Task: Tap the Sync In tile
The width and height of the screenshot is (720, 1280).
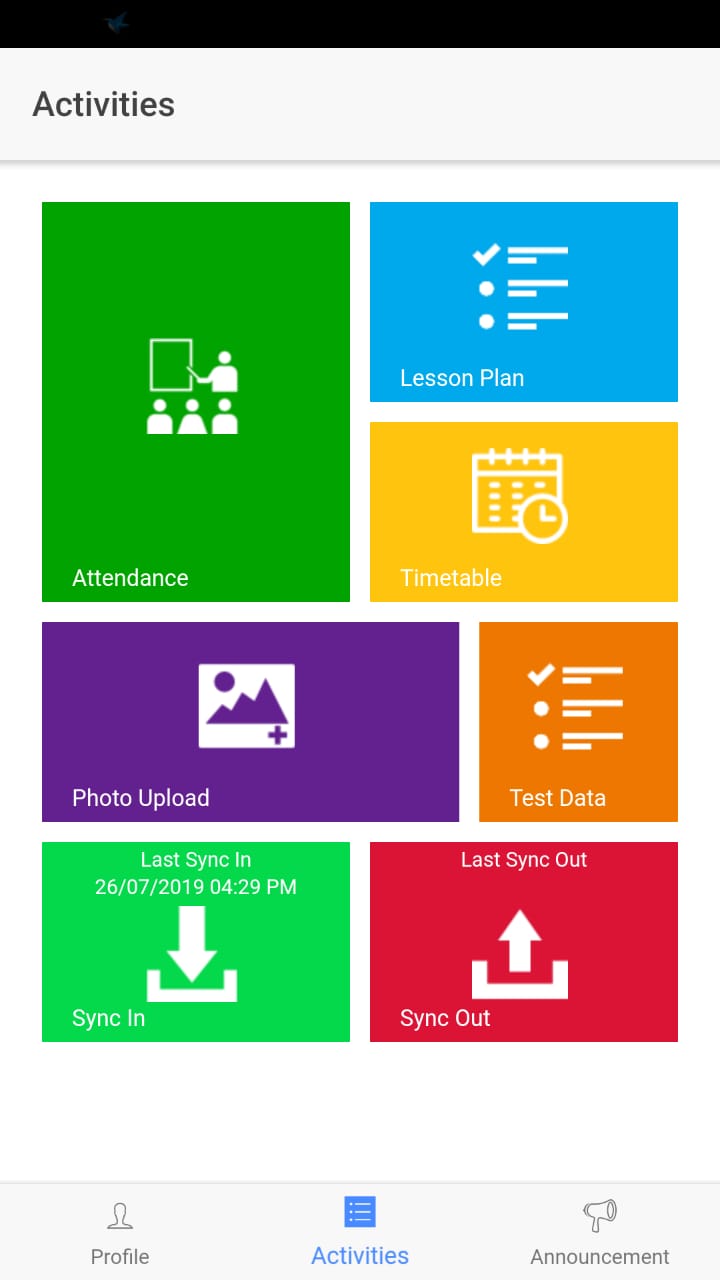Action: point(196,942)
